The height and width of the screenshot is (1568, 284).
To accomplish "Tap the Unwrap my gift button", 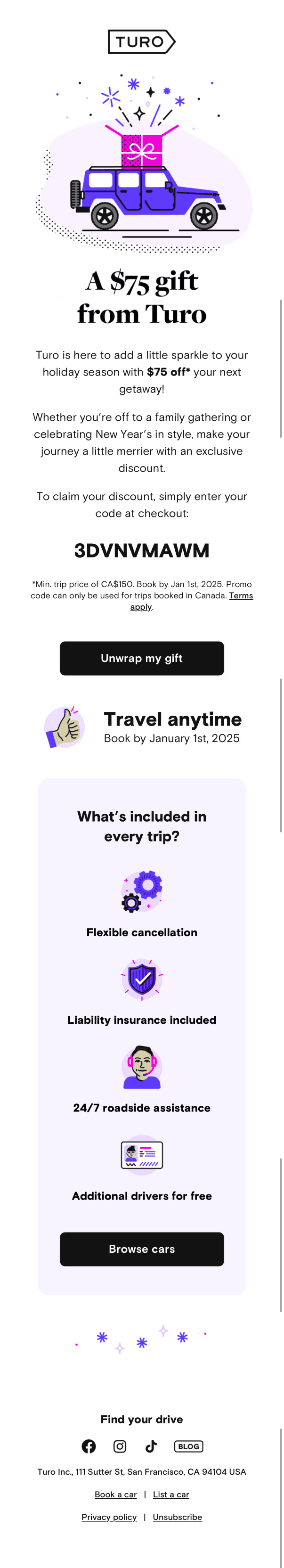I will click(x=142, y=658).
